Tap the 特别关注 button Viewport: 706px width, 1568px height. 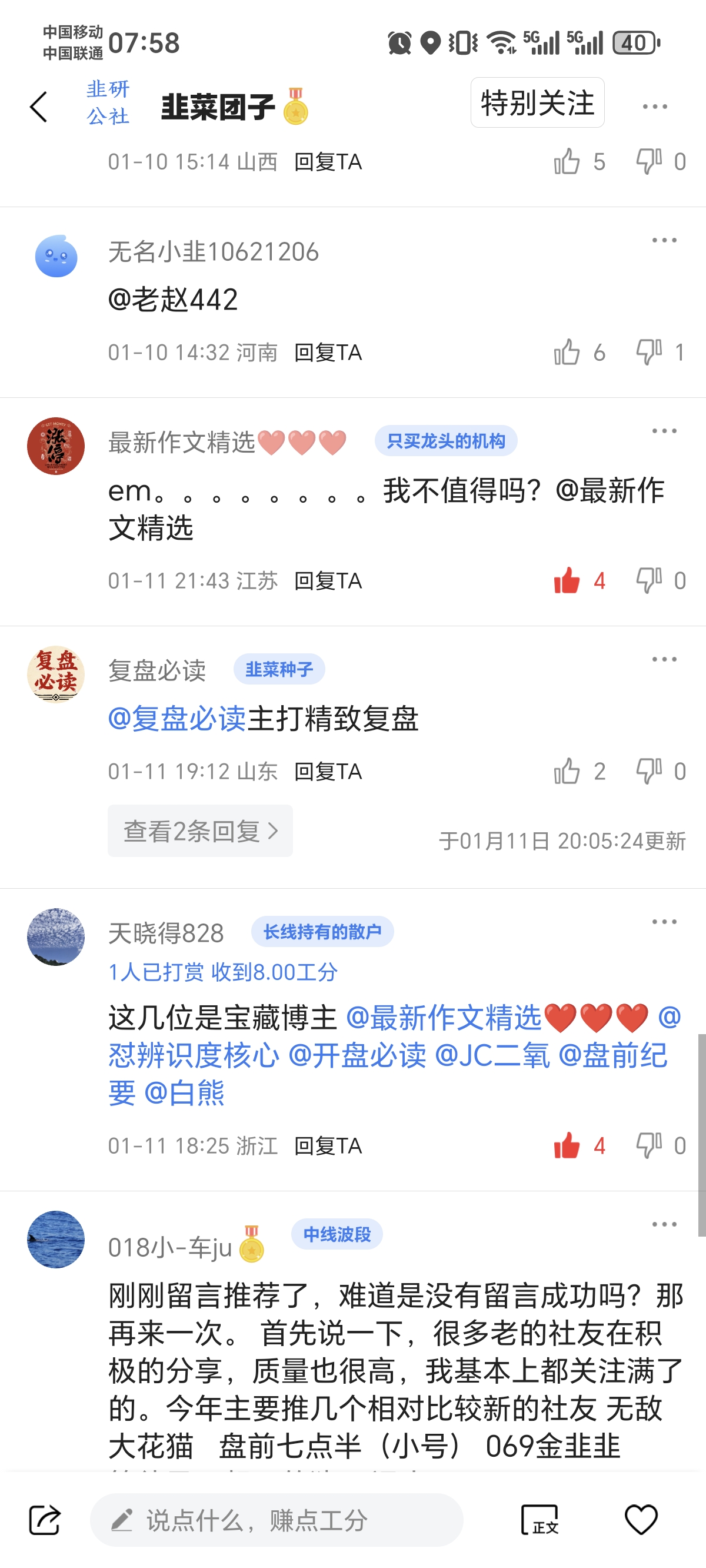tap(537, 103)
